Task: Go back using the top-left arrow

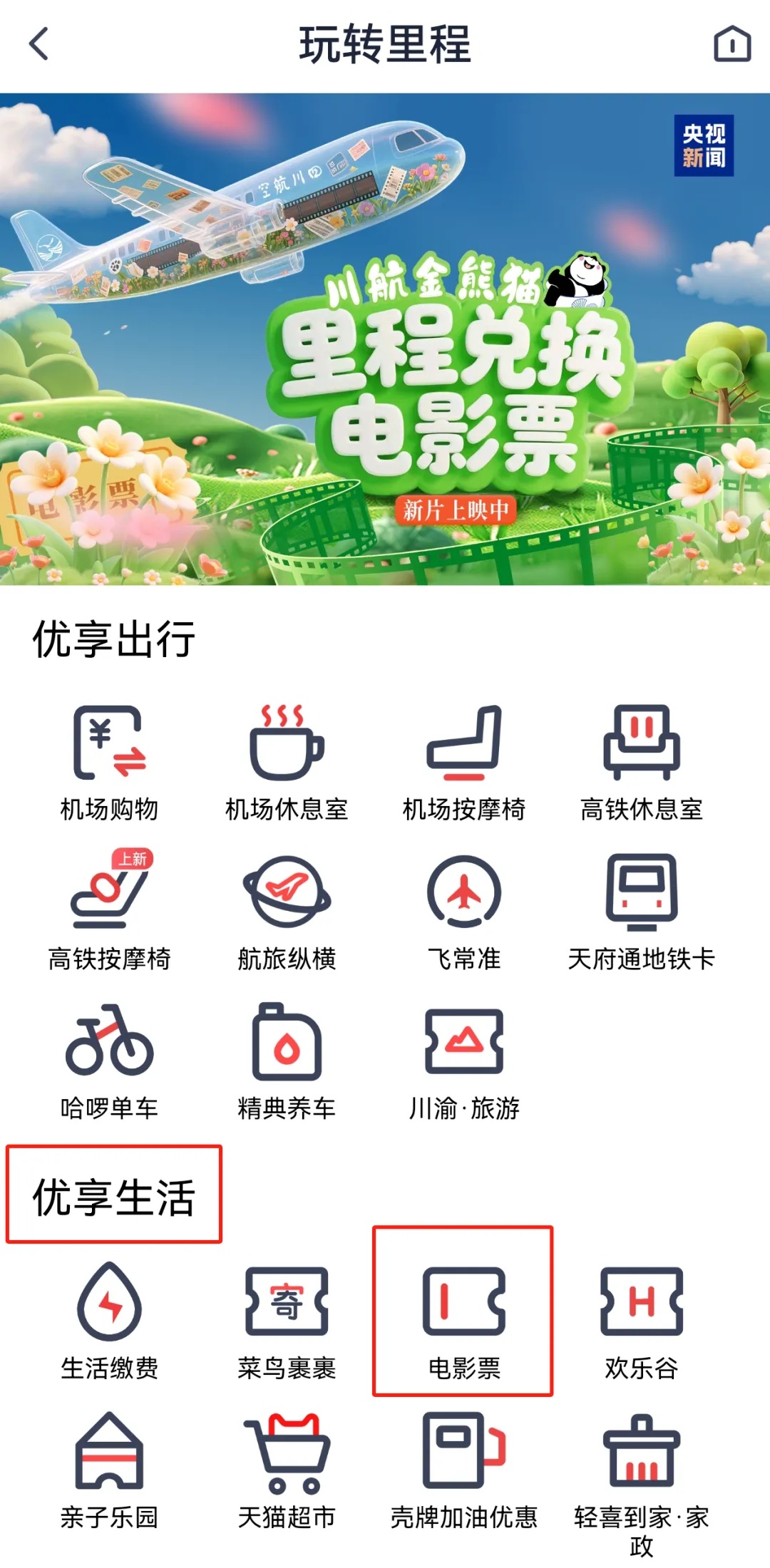Action: click(39, 44)
